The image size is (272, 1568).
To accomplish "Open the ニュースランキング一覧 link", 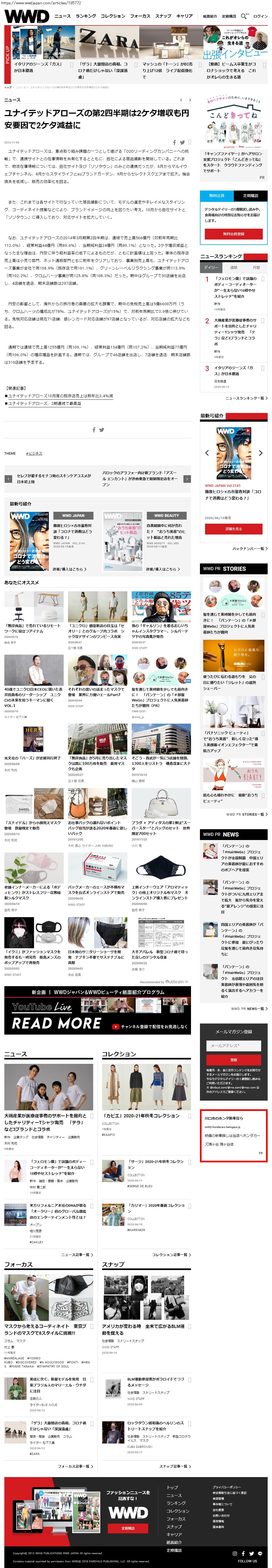I will [246, 398].
